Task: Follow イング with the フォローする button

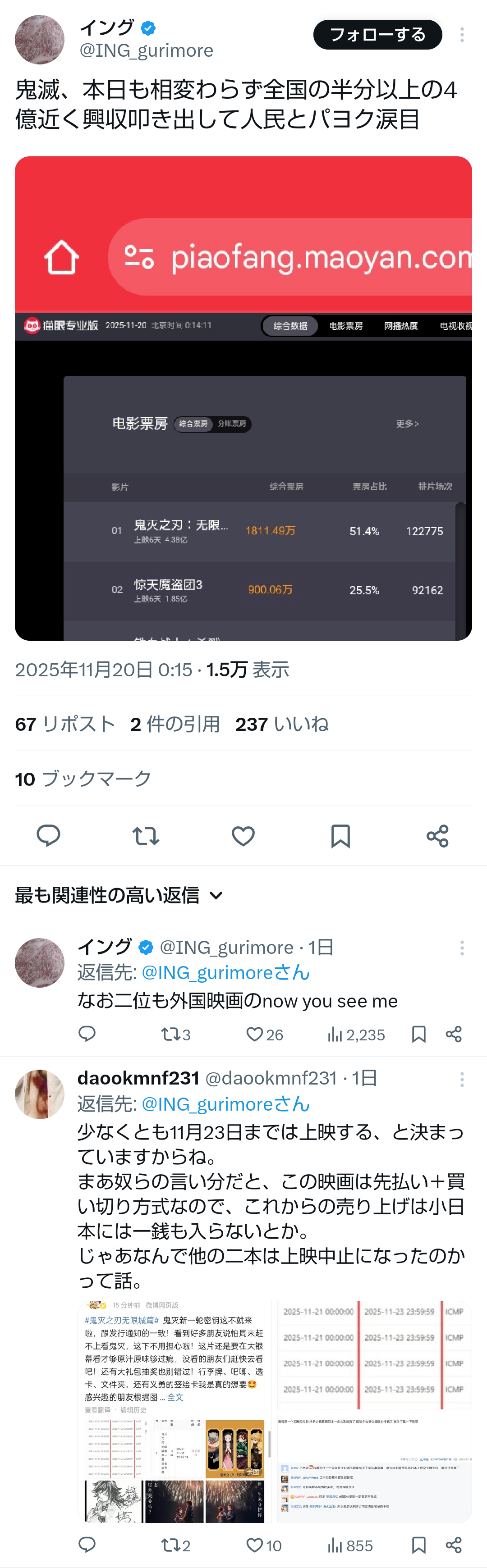Action: pyautogui.click(x=377, y=35)
